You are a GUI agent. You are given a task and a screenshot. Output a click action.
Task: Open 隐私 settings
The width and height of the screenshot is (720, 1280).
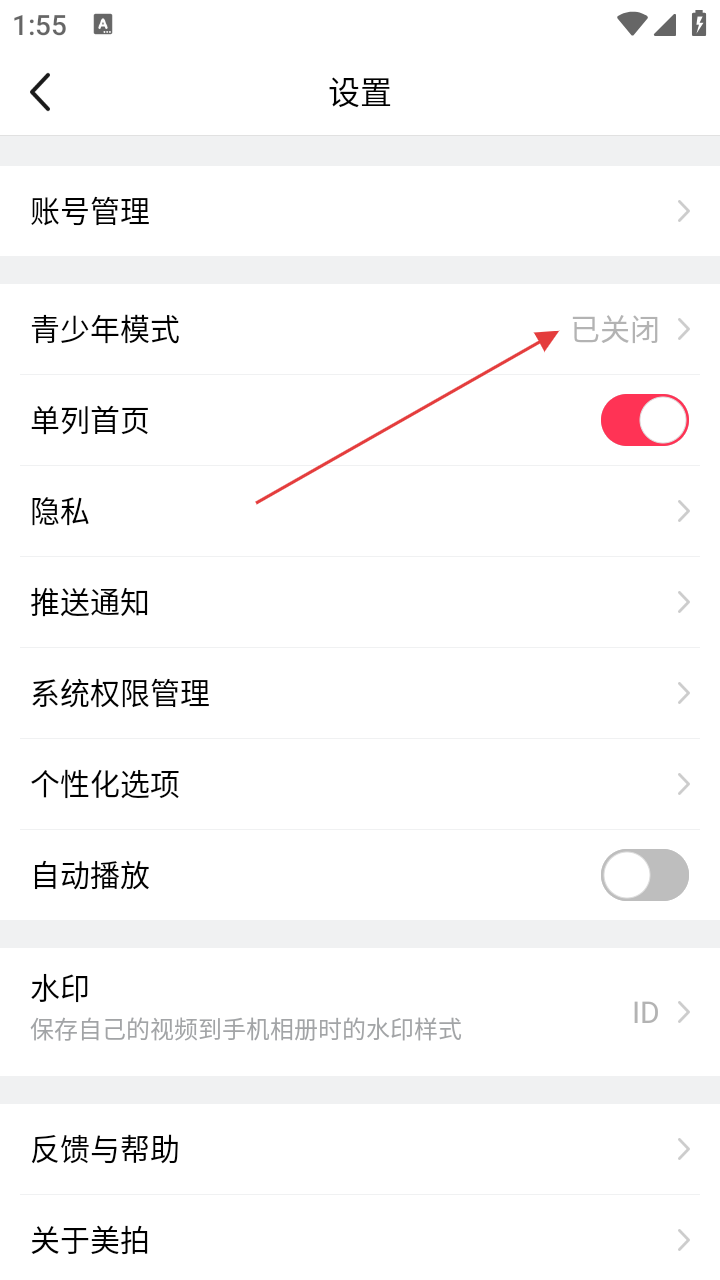pos(360,511)
